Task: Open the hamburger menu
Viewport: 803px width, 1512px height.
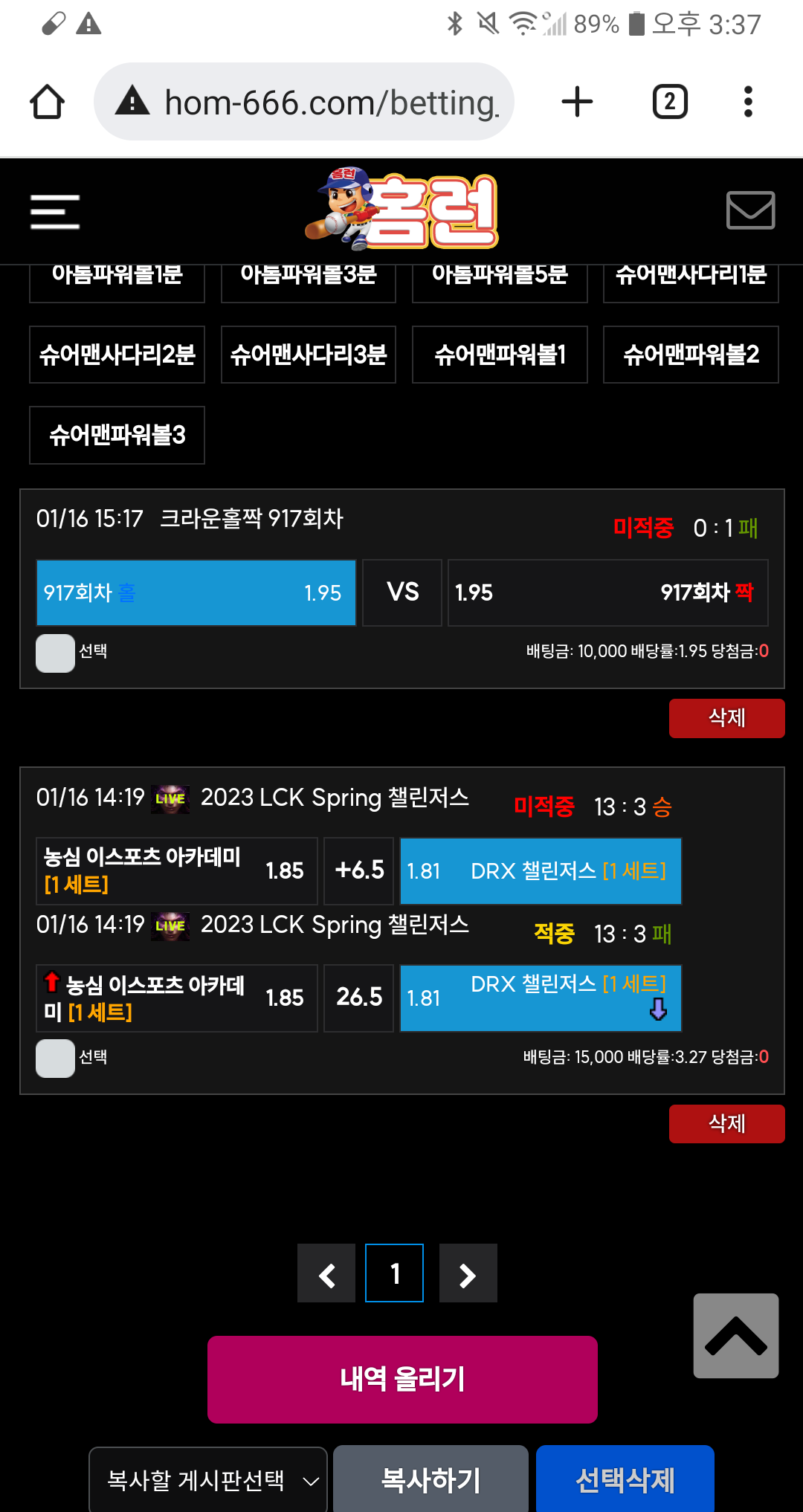Action: click(55, 212)
